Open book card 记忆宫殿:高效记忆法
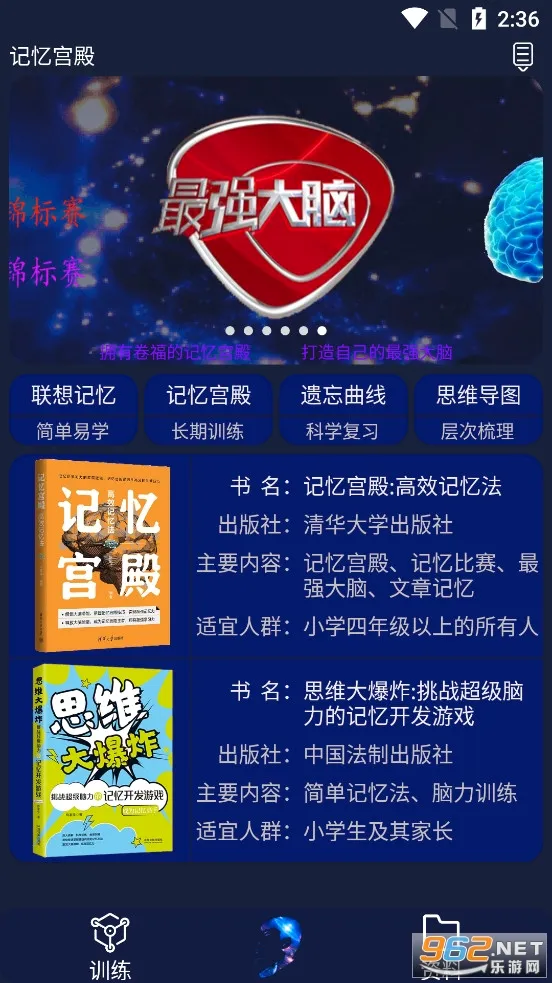The height and width of the screenshot is (983, 552). 276,555
